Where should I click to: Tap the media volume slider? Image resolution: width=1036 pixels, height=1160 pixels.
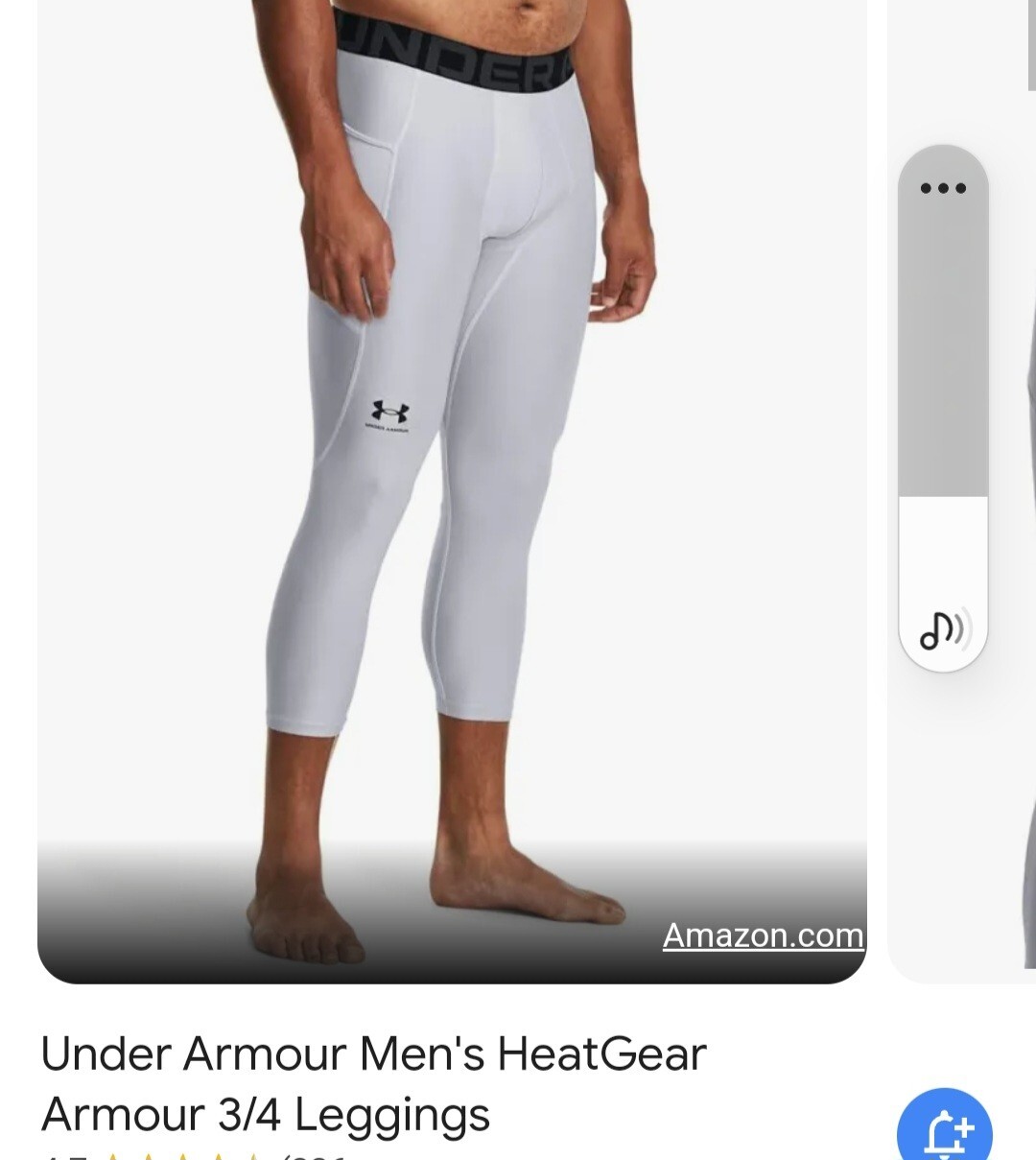pyautogui.click(x=943, y=403)
